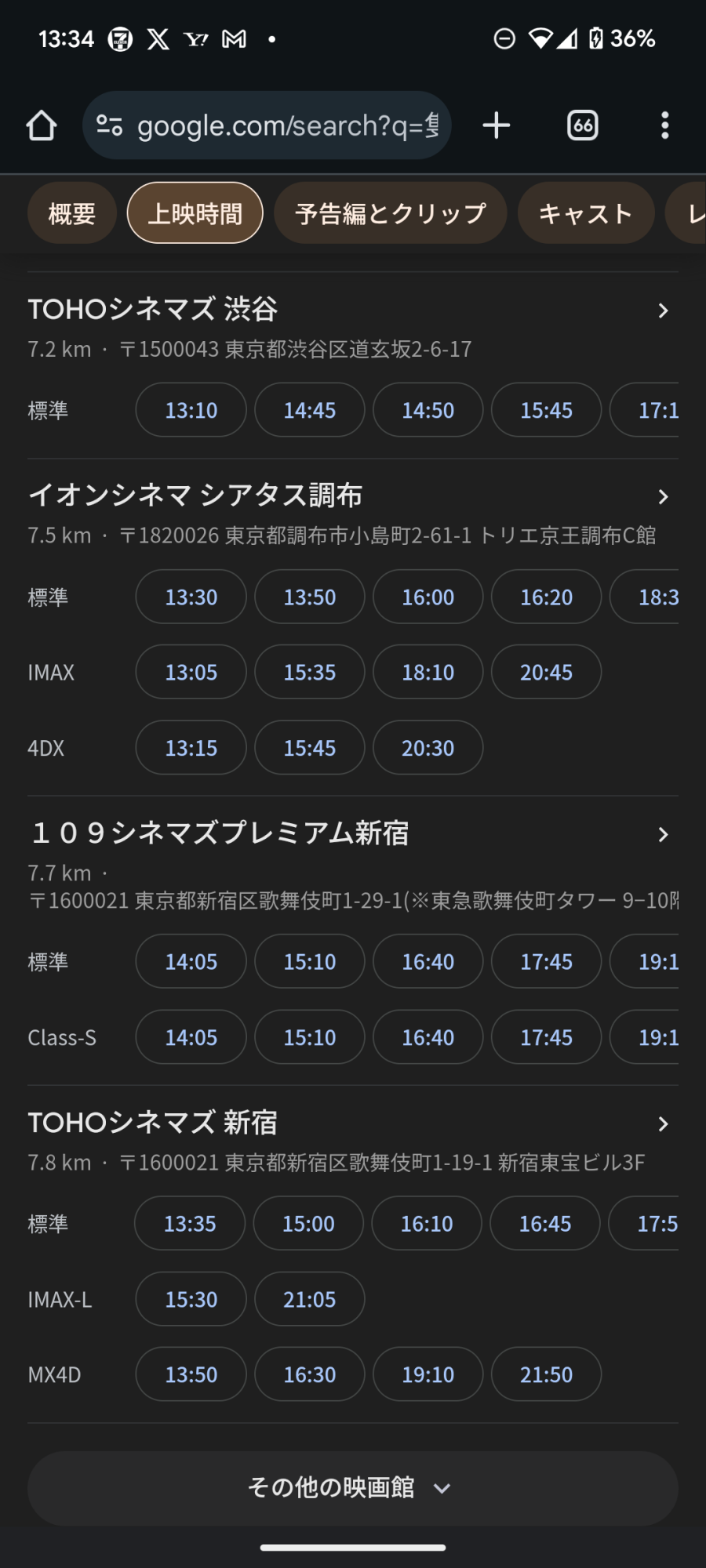This screenshot has width=706, height=1568.
Task: Open the tab switcher showing 66
Action: (583, 125)
